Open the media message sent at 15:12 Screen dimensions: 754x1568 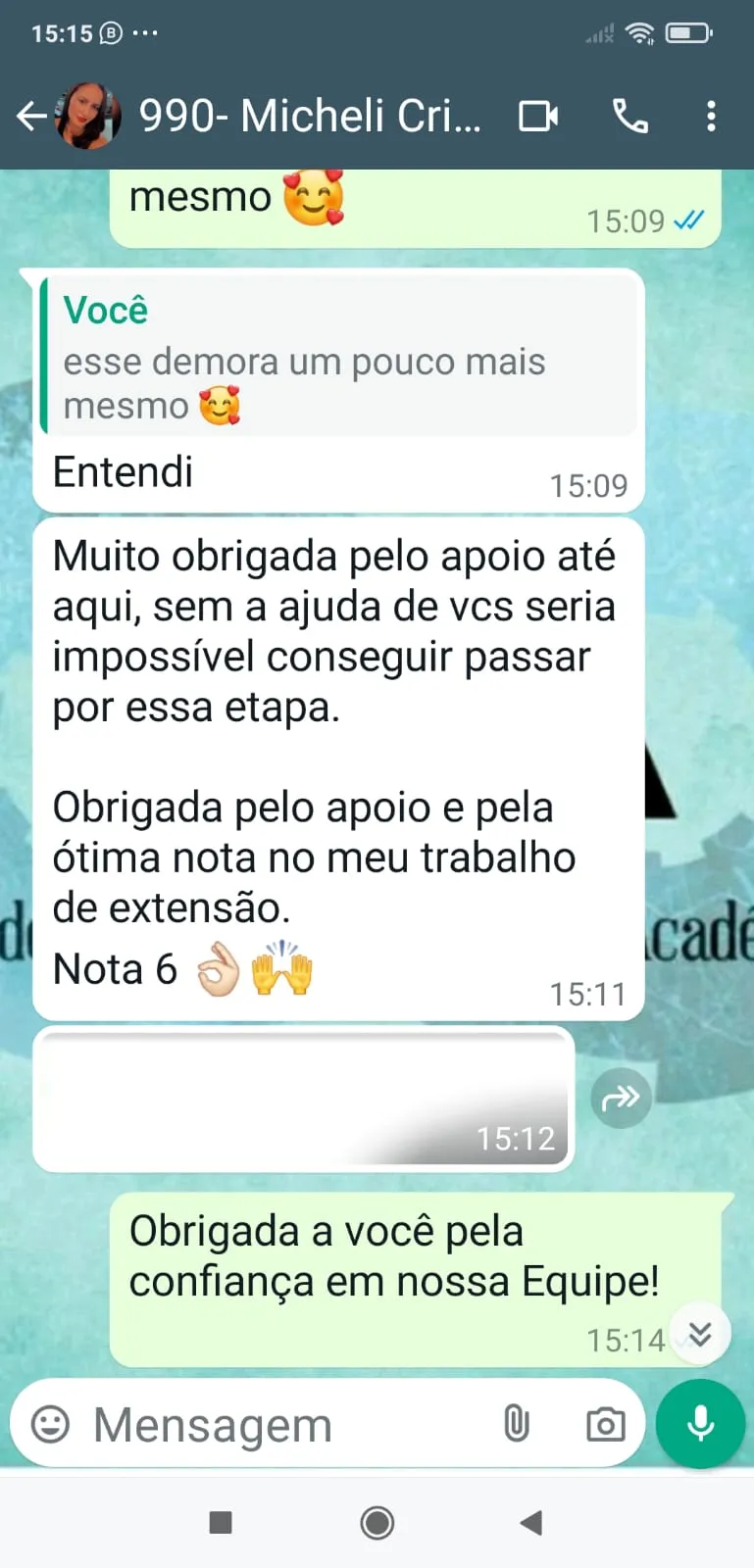coord(303,1098)
